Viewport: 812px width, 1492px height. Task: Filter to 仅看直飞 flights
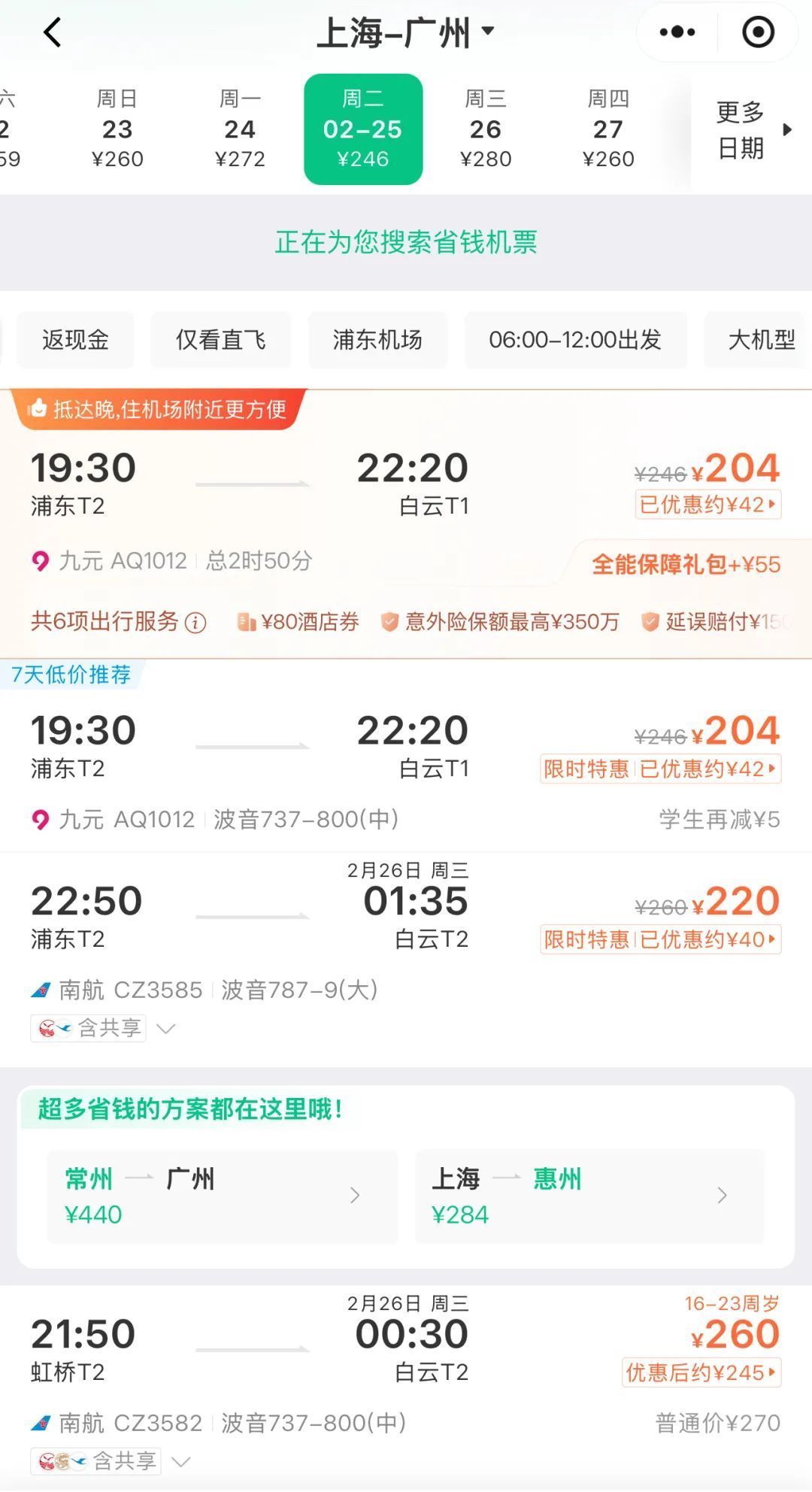click(x=220, y=340)
